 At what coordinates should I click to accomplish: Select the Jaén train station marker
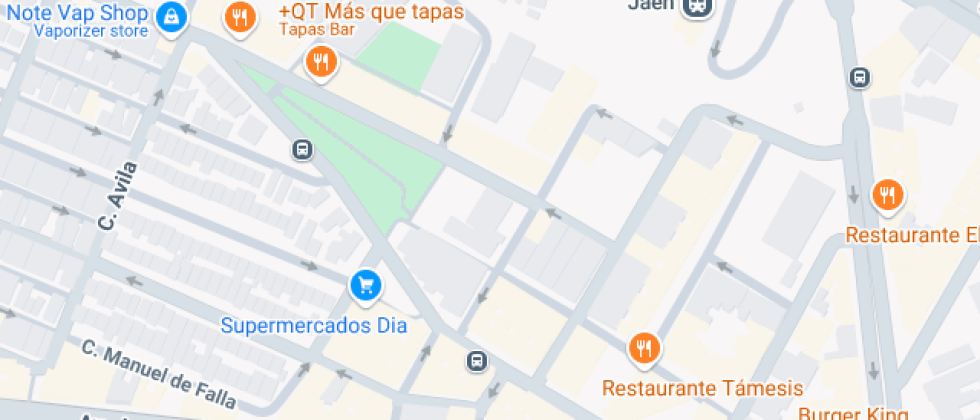click(697, 6)
